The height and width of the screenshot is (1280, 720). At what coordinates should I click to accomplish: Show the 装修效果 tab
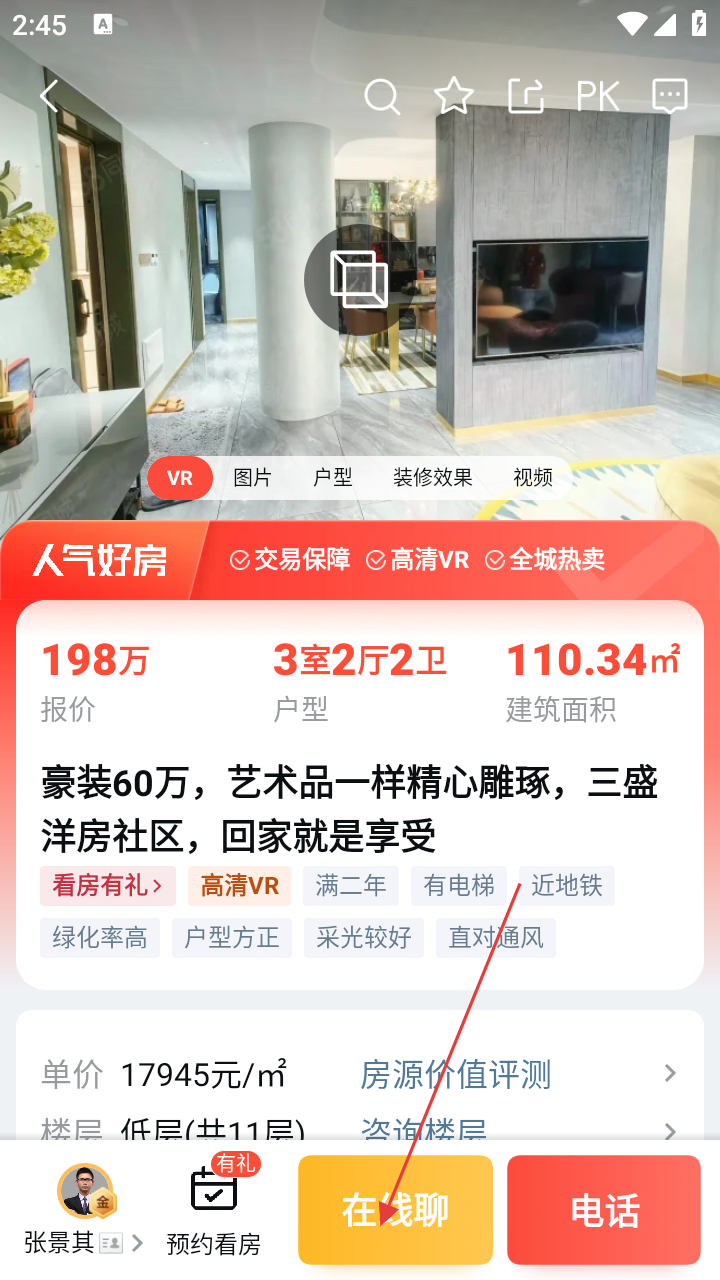tap(432, 478)
